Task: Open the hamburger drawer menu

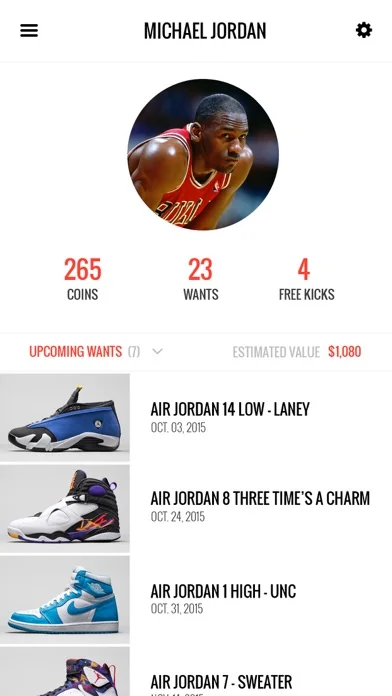Action: pyautogui.click(x=29, y=31)
